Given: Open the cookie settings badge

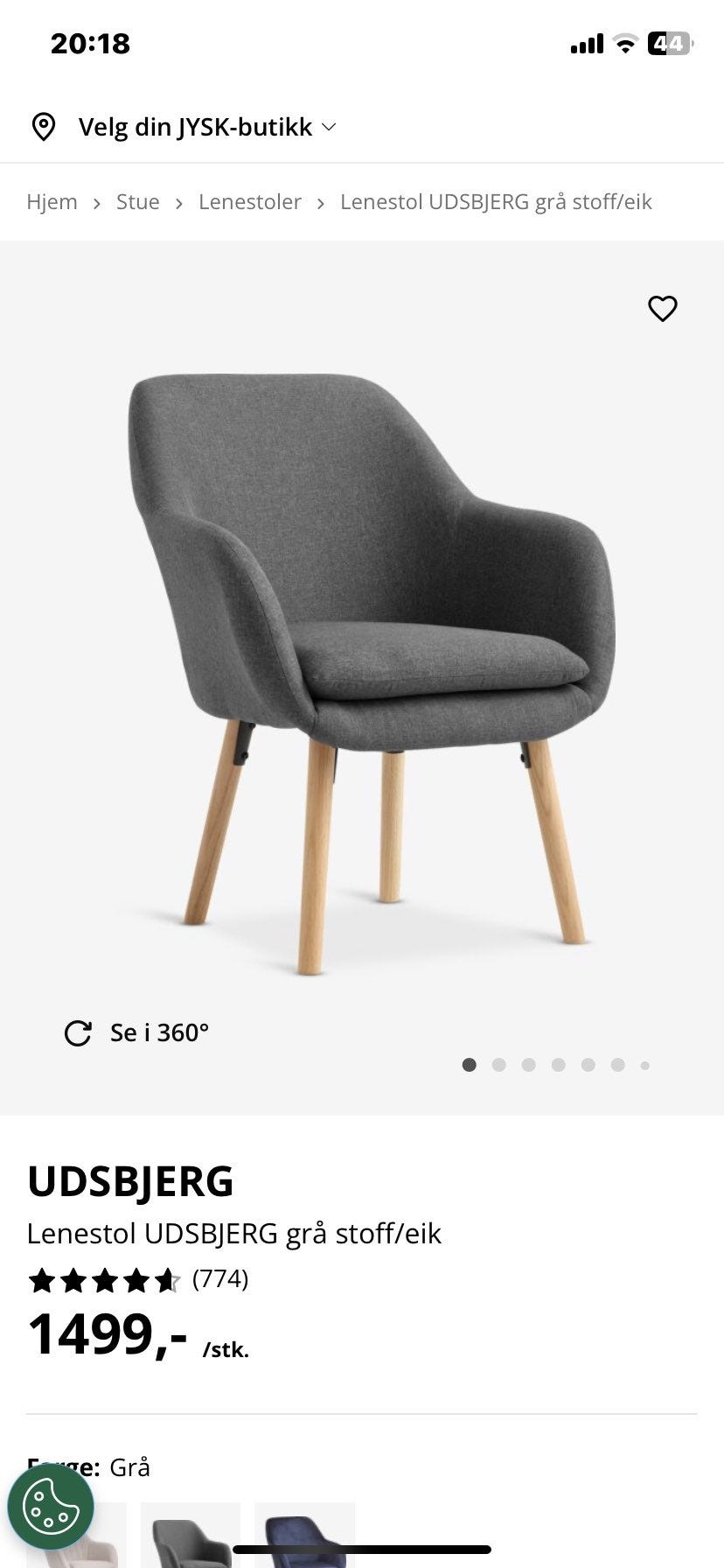Looking at the screenshot, I should 50,1506.
